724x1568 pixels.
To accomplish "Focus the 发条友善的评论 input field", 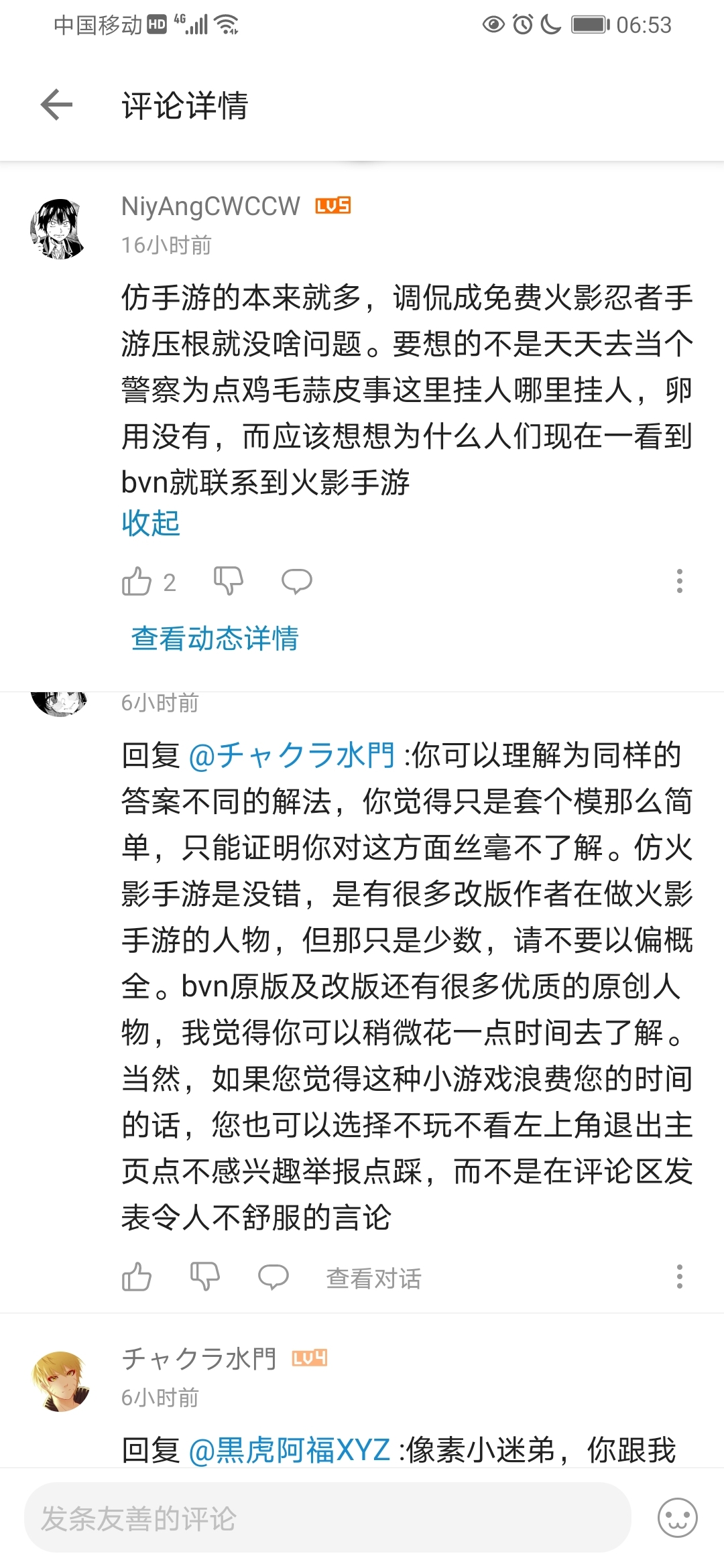I will coord(327,1518).
